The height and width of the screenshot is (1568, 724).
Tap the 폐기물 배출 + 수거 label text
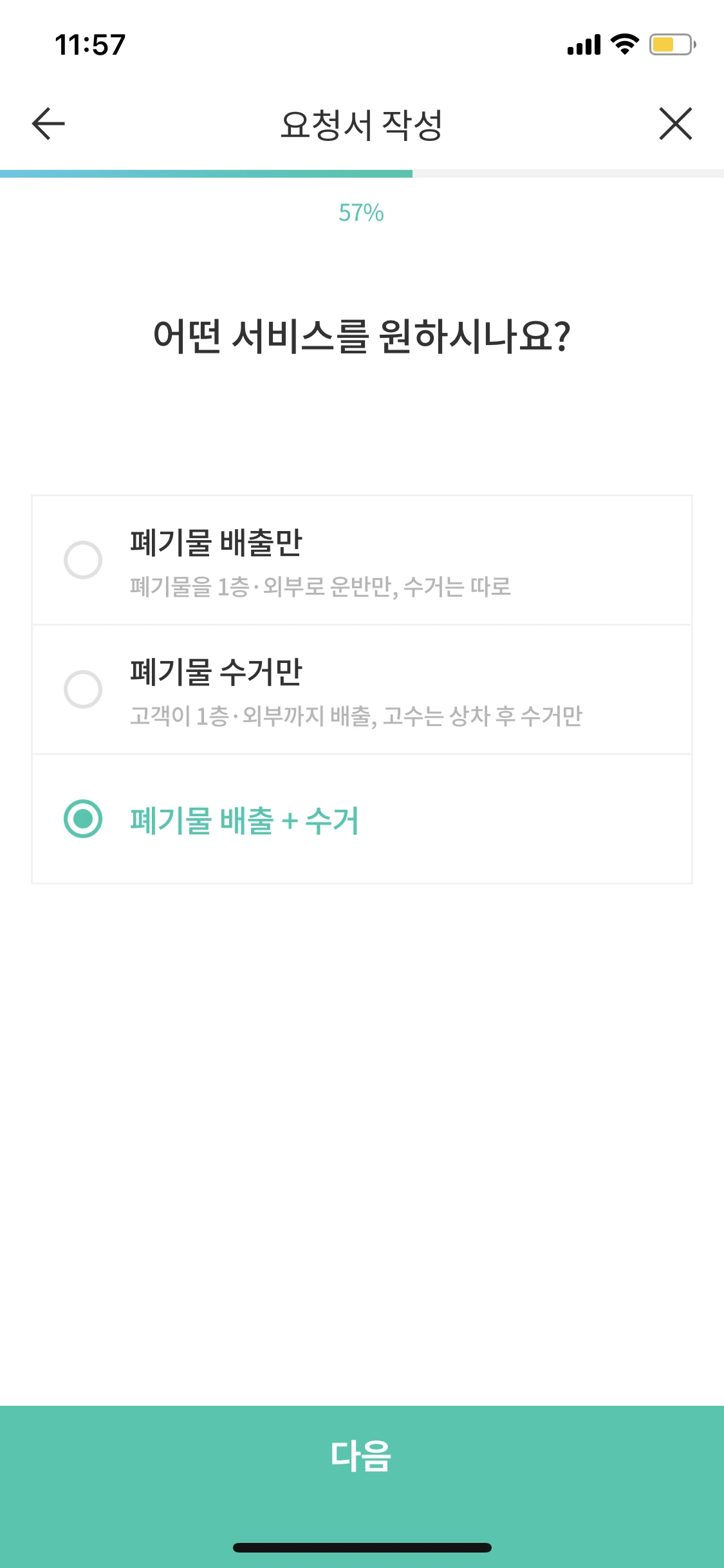245,819
